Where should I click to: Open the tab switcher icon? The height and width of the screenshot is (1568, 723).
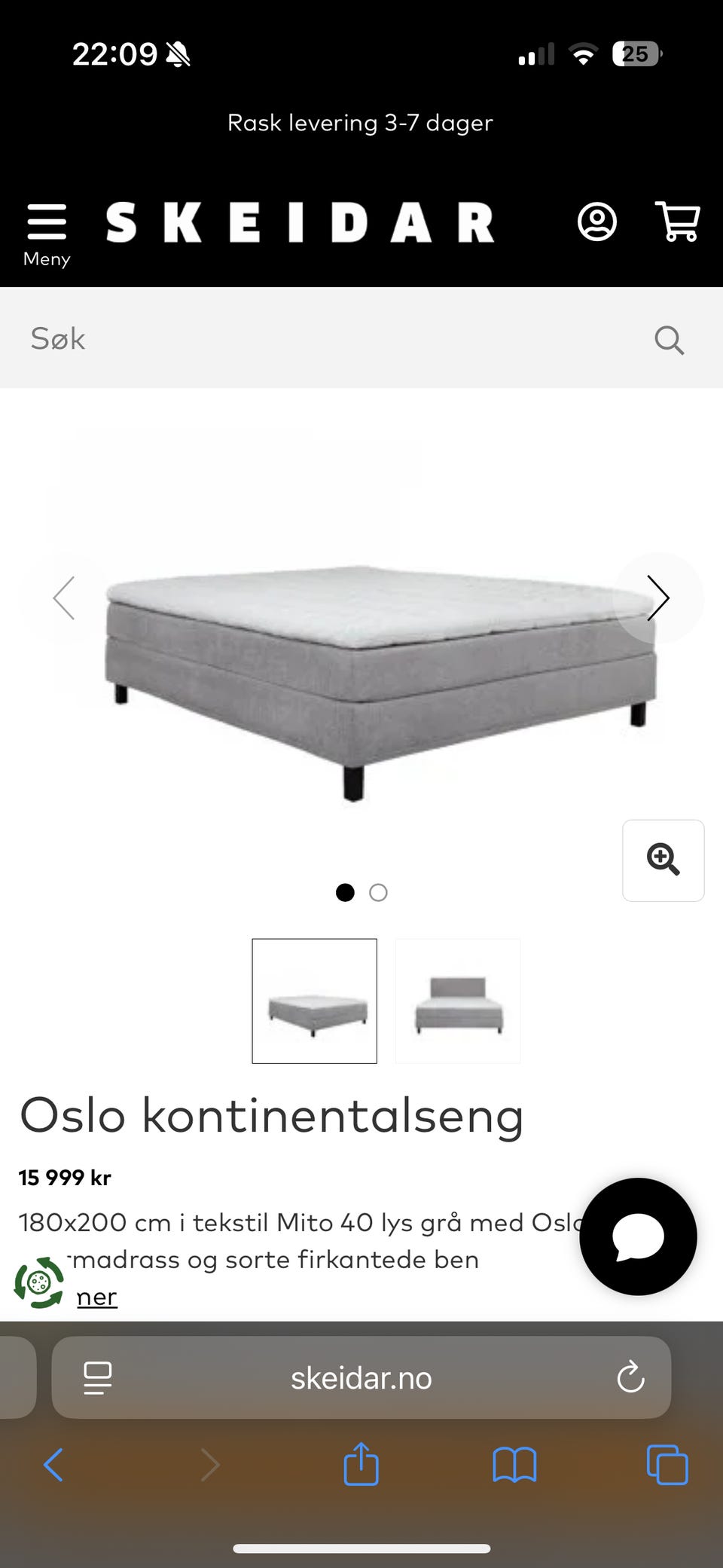pos(664,1465)
